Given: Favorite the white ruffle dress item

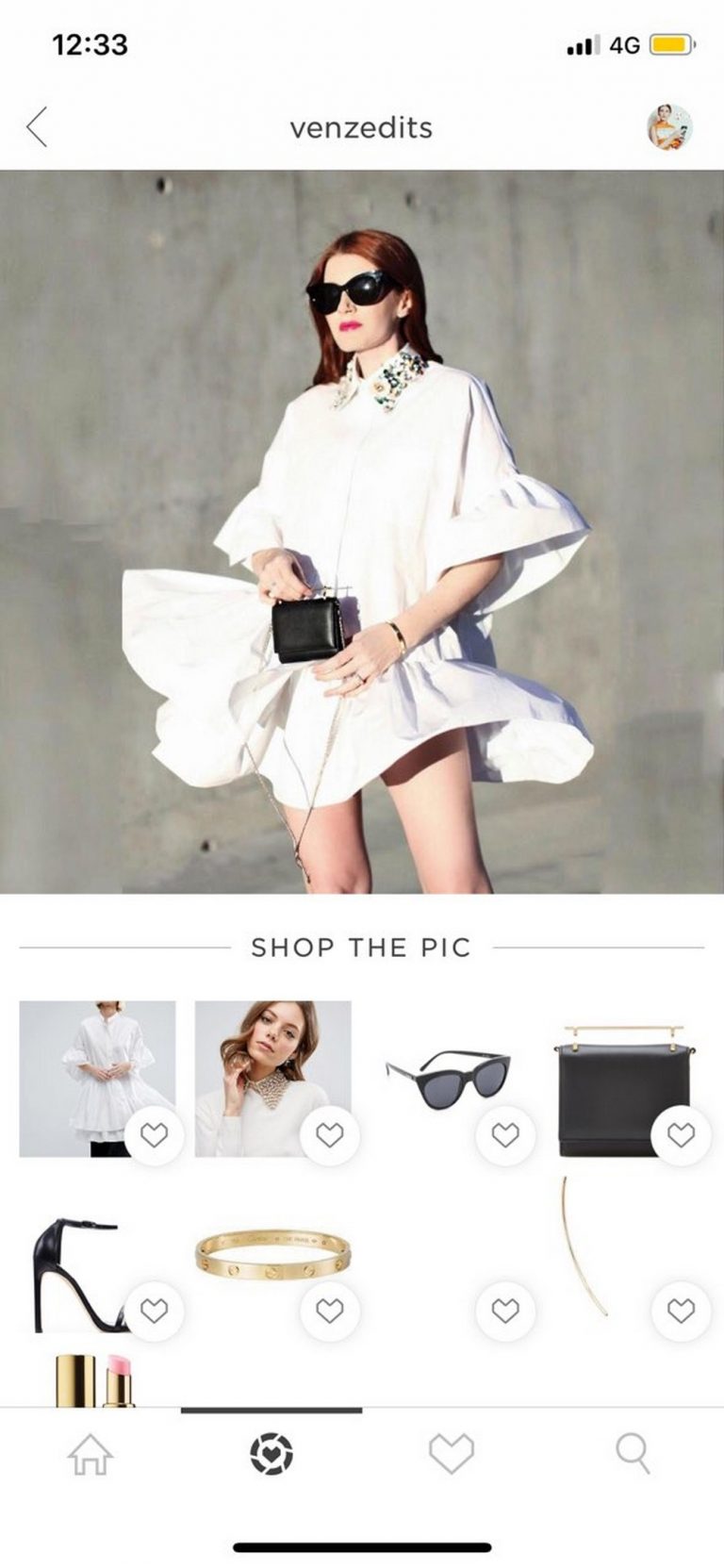Looking at the screenshot, I should tap(154, 1135).
